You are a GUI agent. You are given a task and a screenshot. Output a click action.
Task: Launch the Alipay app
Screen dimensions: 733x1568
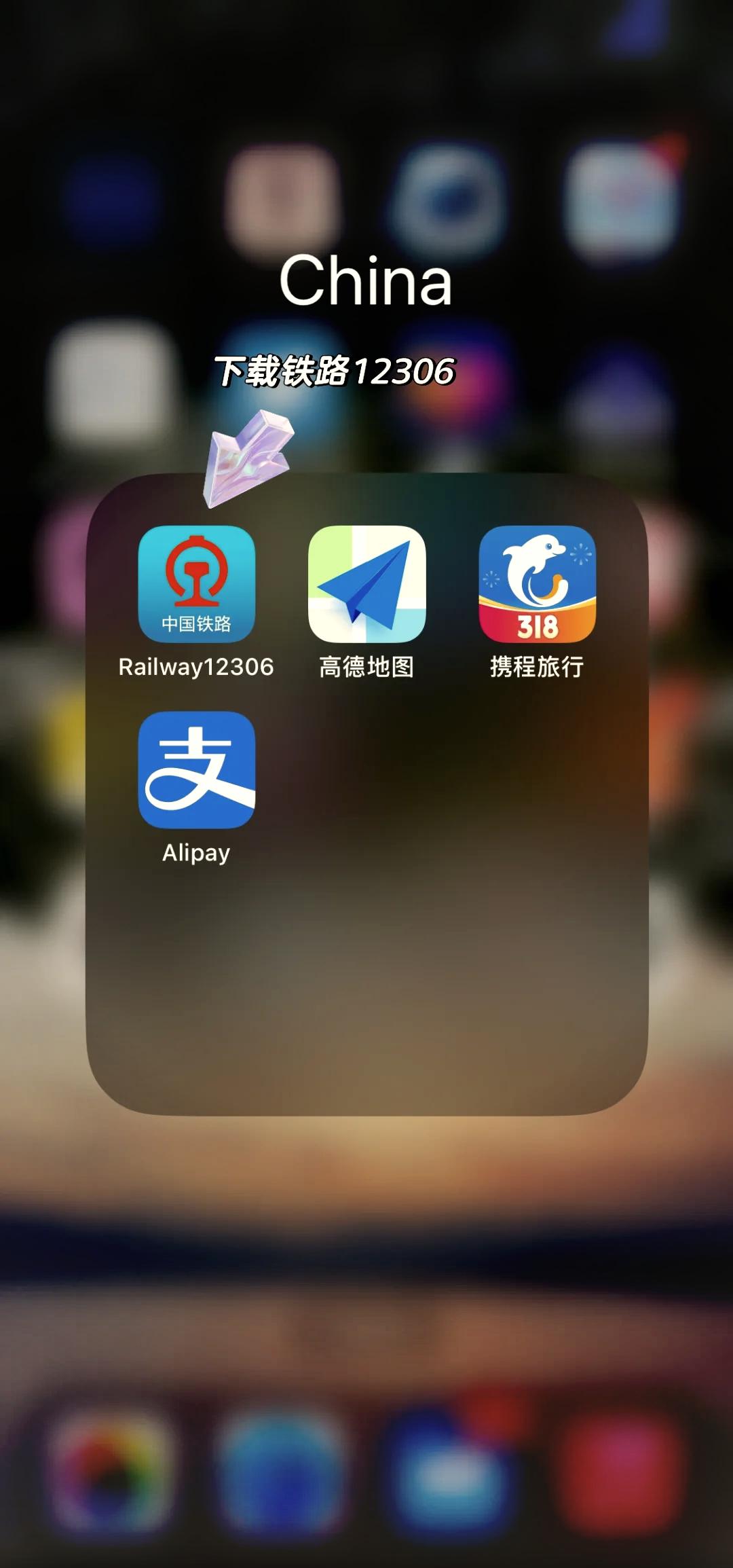(x=197, y=769)
